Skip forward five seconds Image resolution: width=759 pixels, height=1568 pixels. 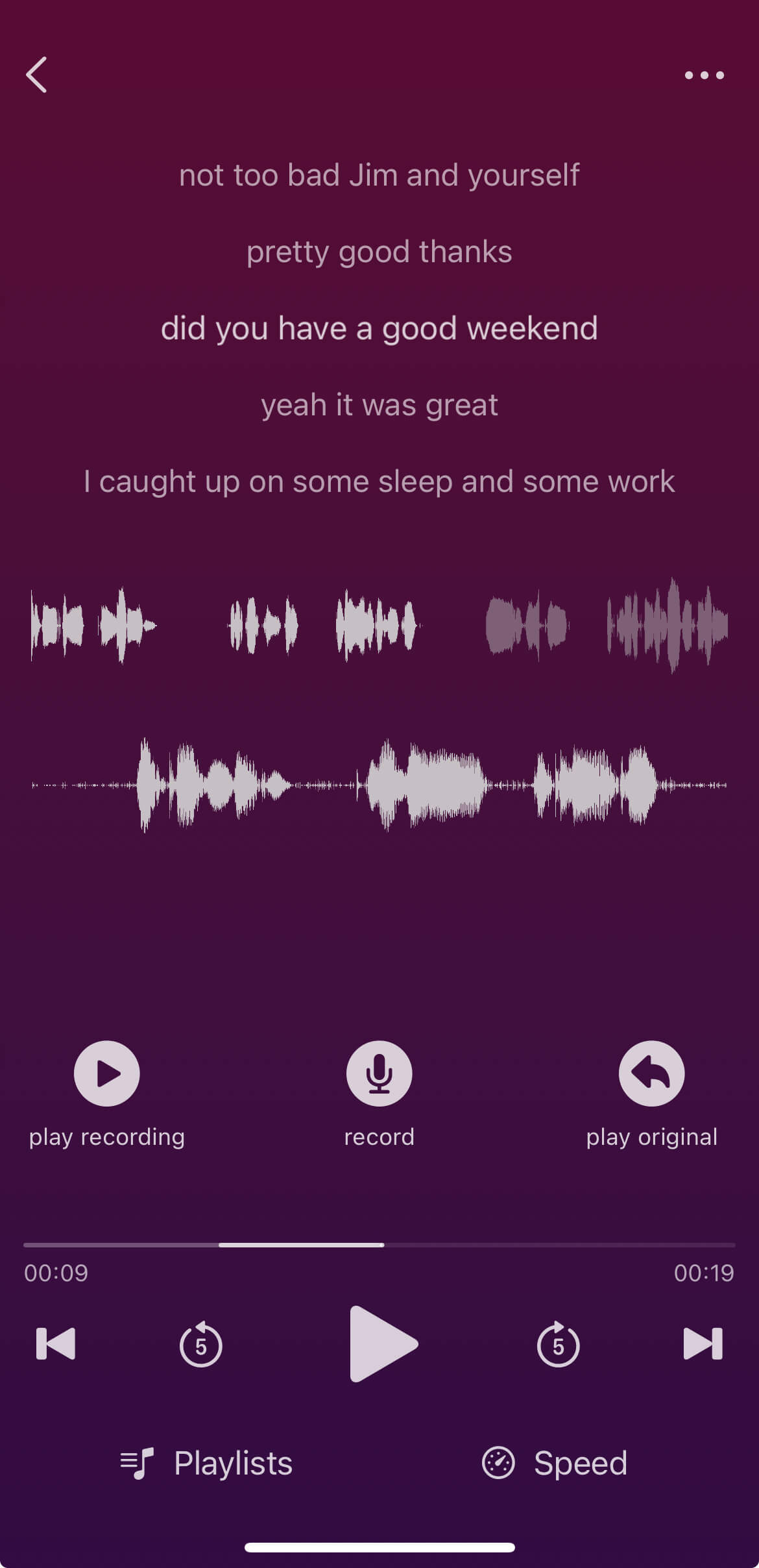[x=557, y=1345]
